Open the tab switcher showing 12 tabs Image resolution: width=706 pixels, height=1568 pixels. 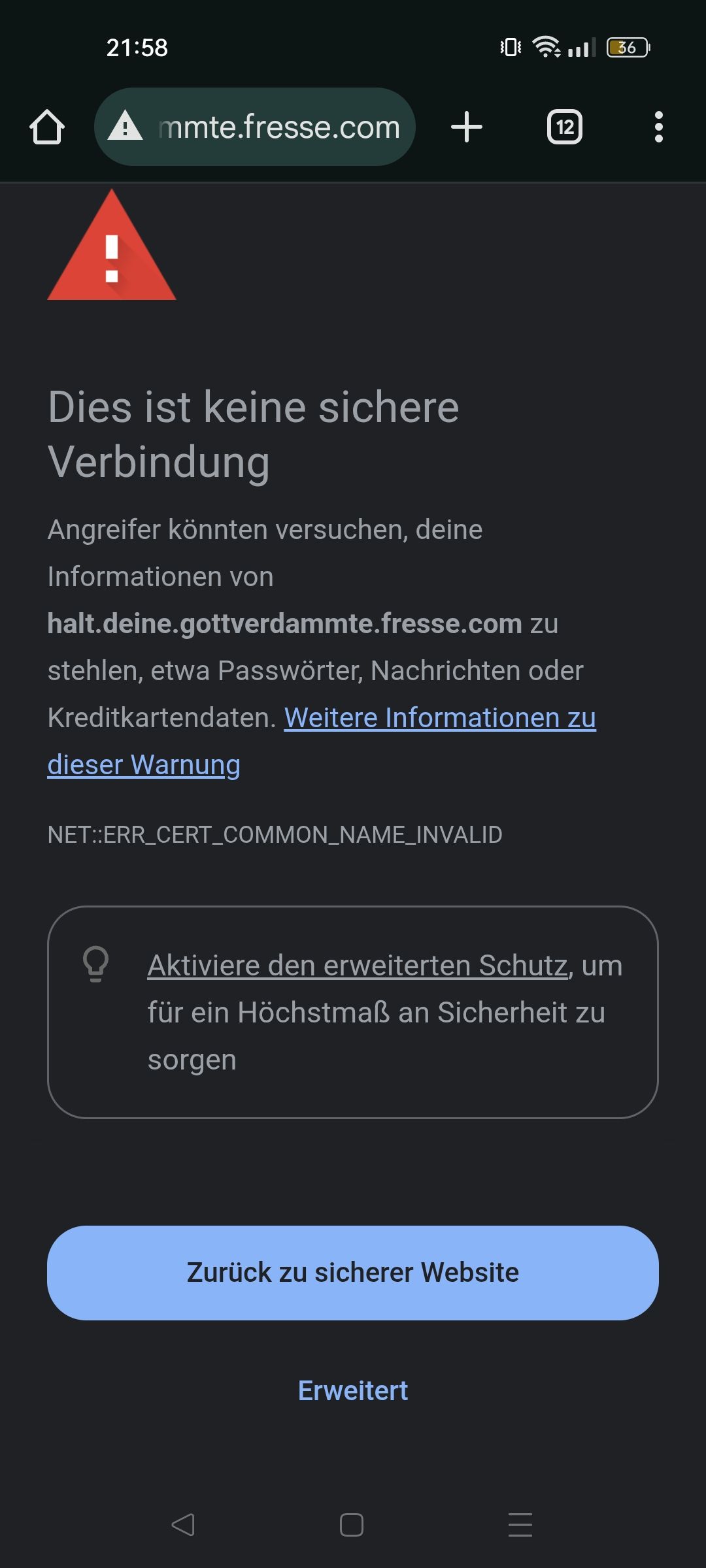click(565, 127)
